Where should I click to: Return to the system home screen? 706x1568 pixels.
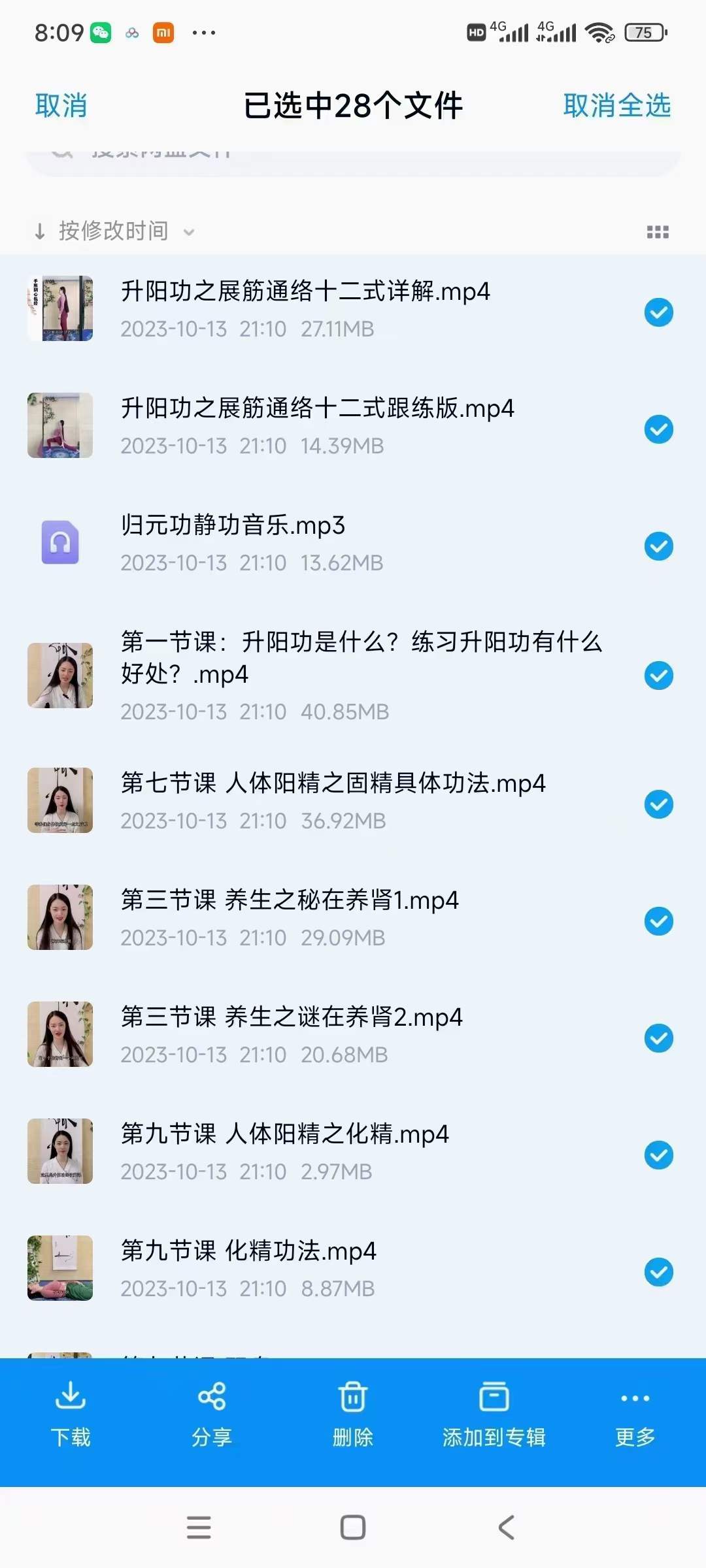(353, 1527)
